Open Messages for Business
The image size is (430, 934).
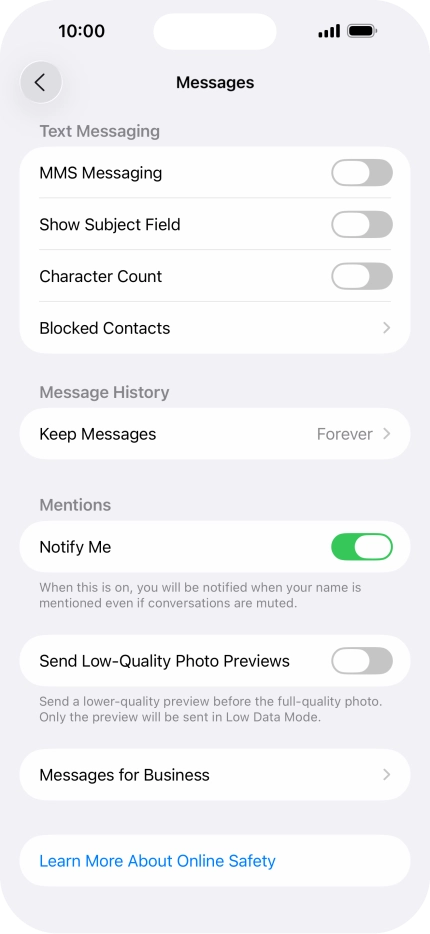[215, 775]
